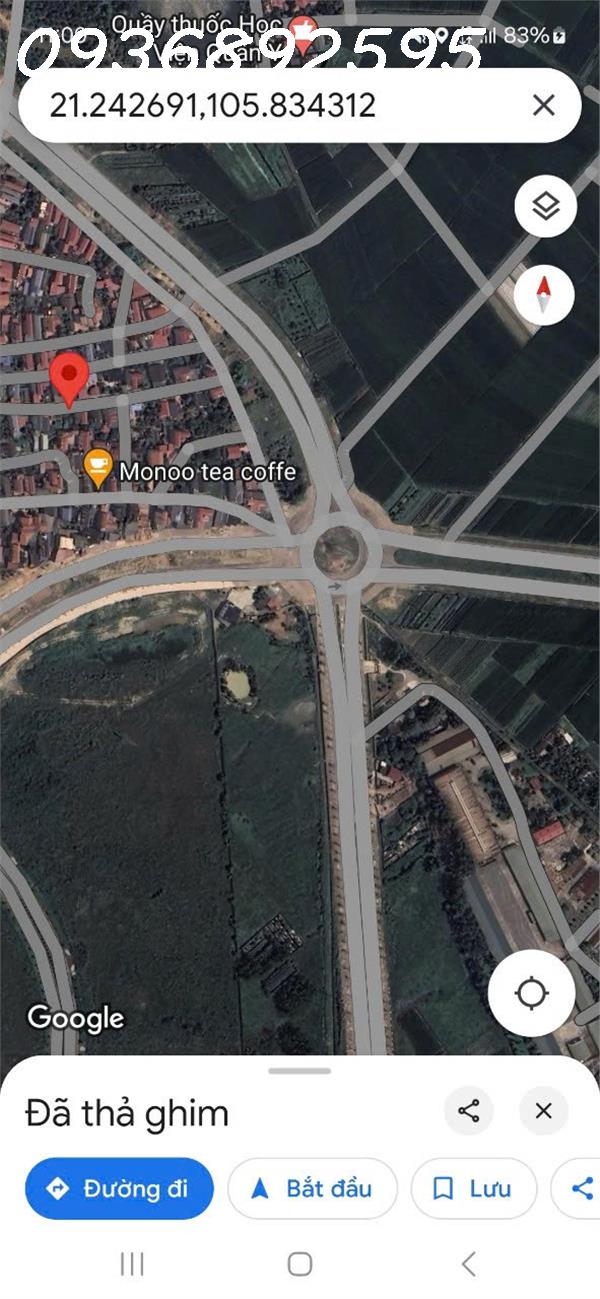Image resolution: width=600 pixels, height=1299 pixels.
Task: Share the dropped pin location
Action: click(x=468, y=1111)
